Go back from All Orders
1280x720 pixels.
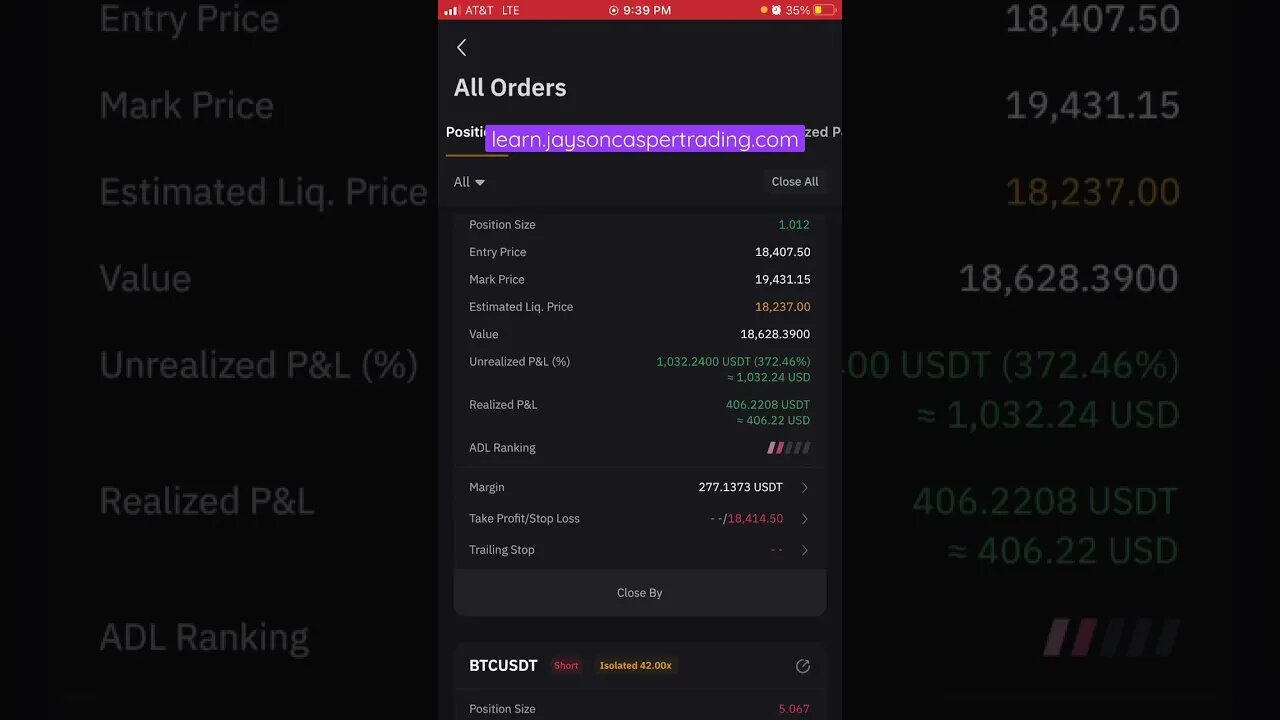461,47
